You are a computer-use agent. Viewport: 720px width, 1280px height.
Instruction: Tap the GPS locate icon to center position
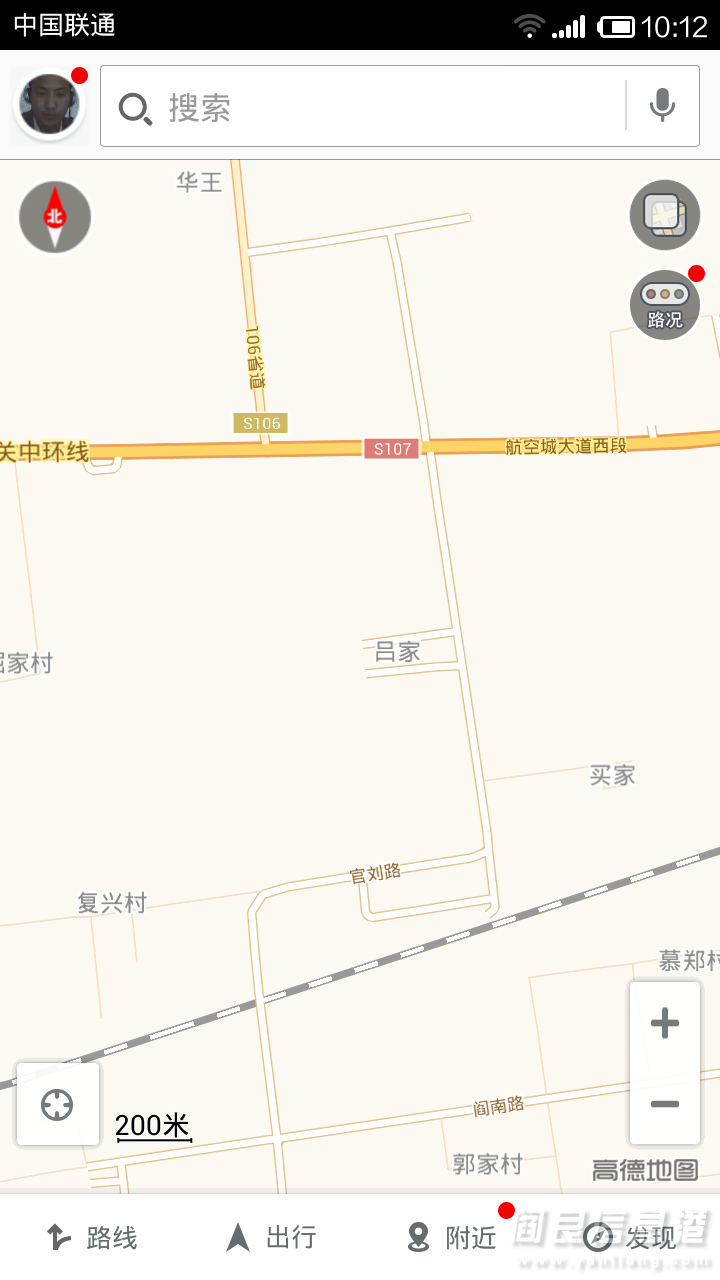click(57, 1104)
